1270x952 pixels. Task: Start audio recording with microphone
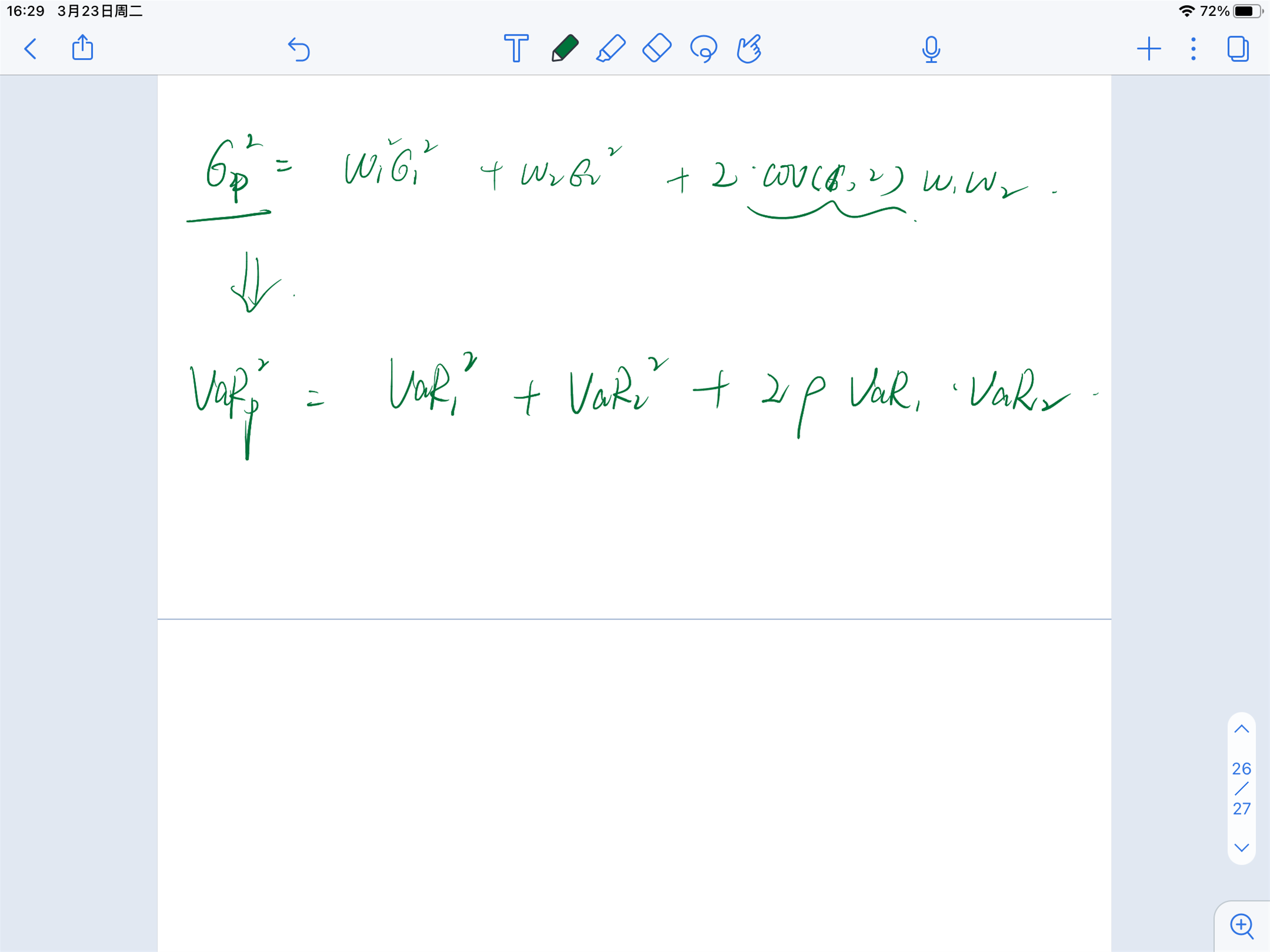(931, 49)
